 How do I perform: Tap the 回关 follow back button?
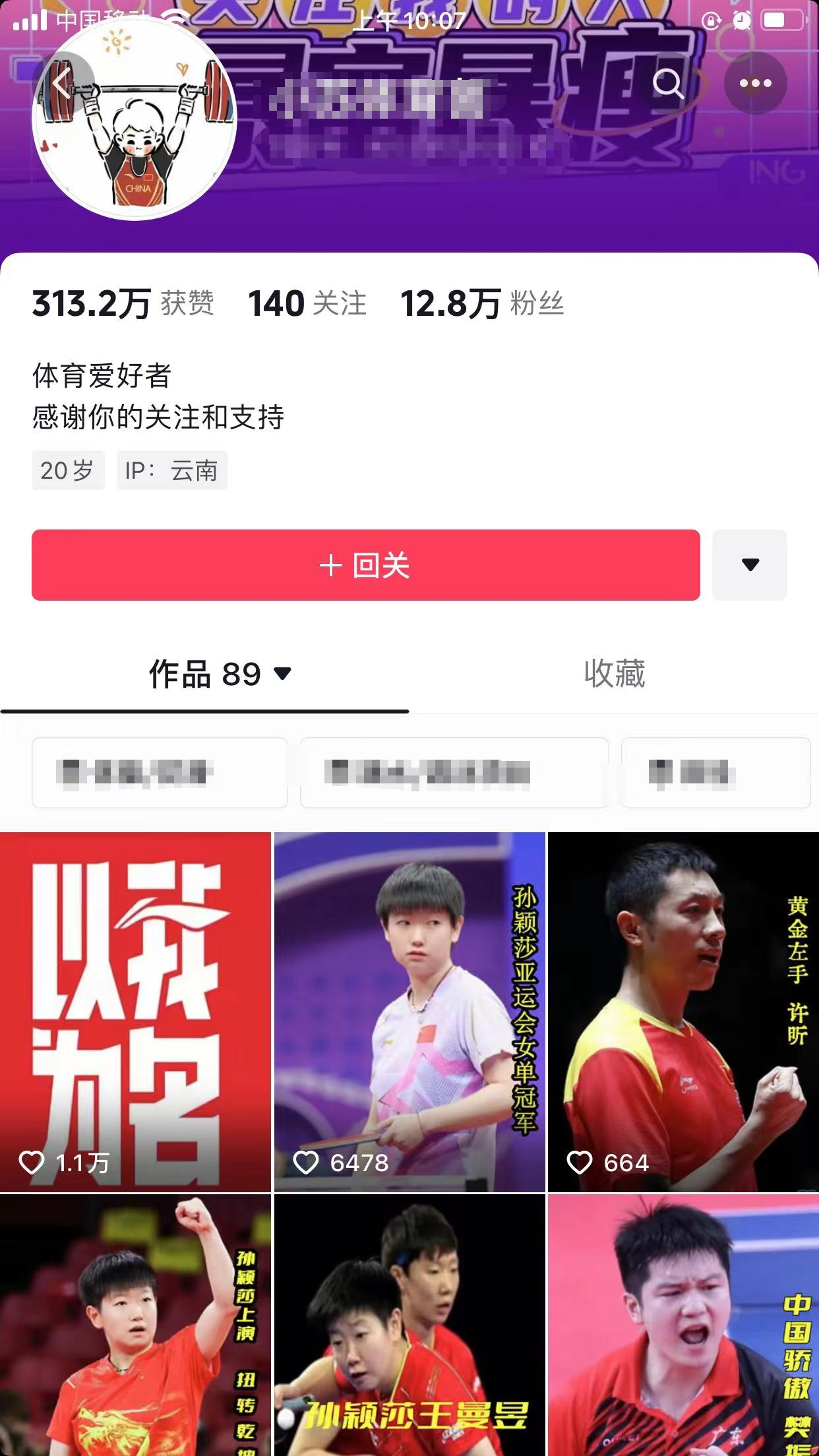(x=365, y=565)
